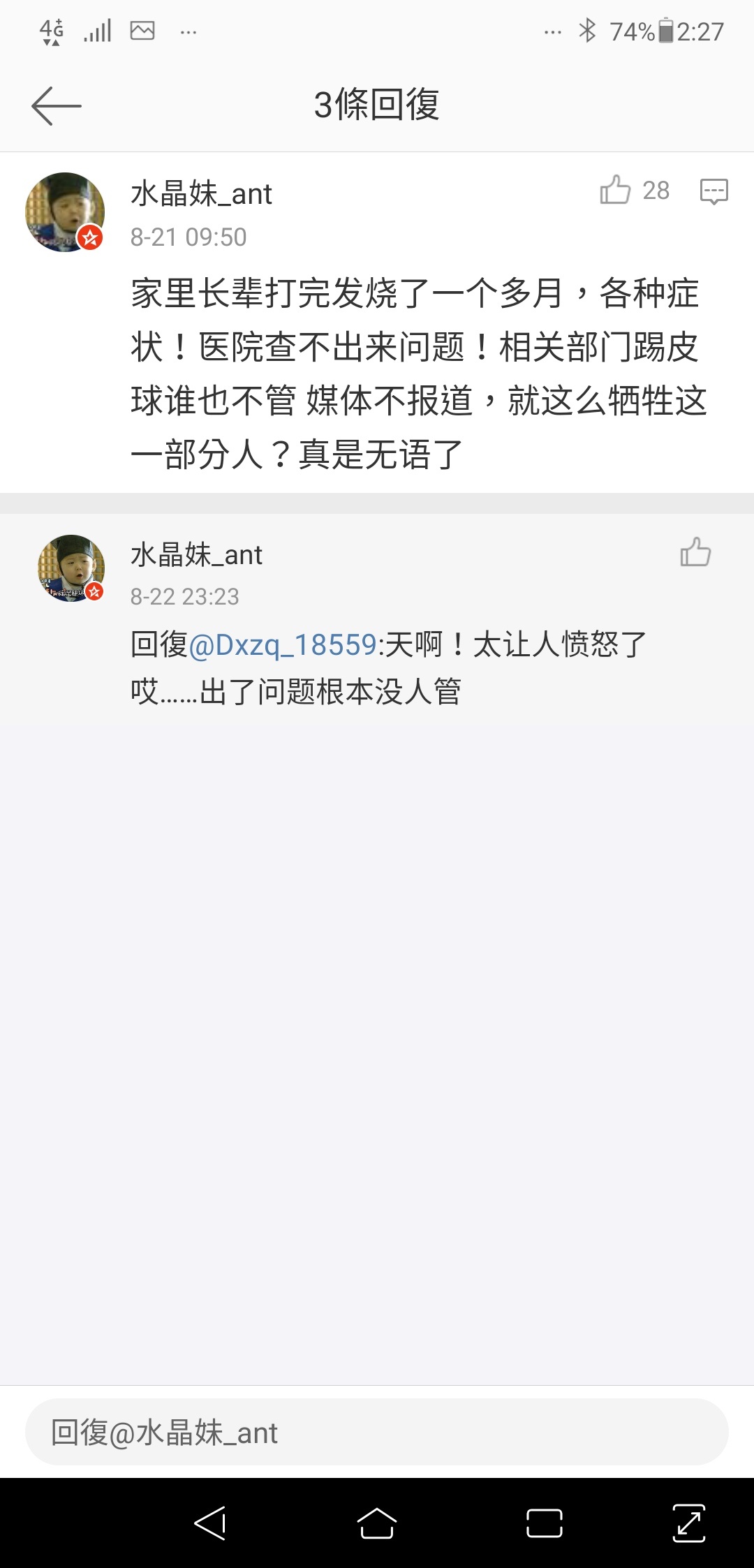
Task: Tap the 回復@水晶妹_ant reply field
Action: click(377, 1433)
